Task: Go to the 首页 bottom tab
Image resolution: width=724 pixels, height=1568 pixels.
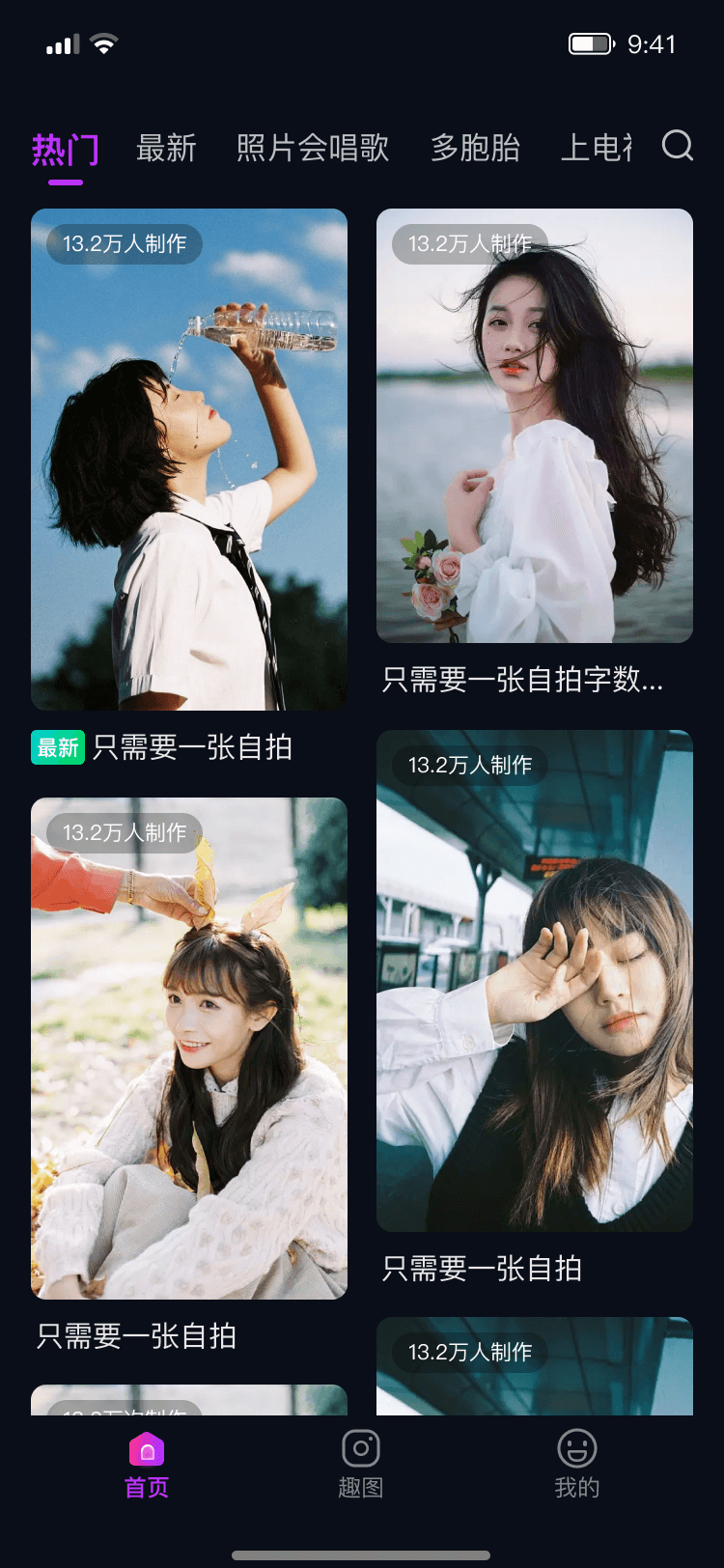Action: 147,1466
